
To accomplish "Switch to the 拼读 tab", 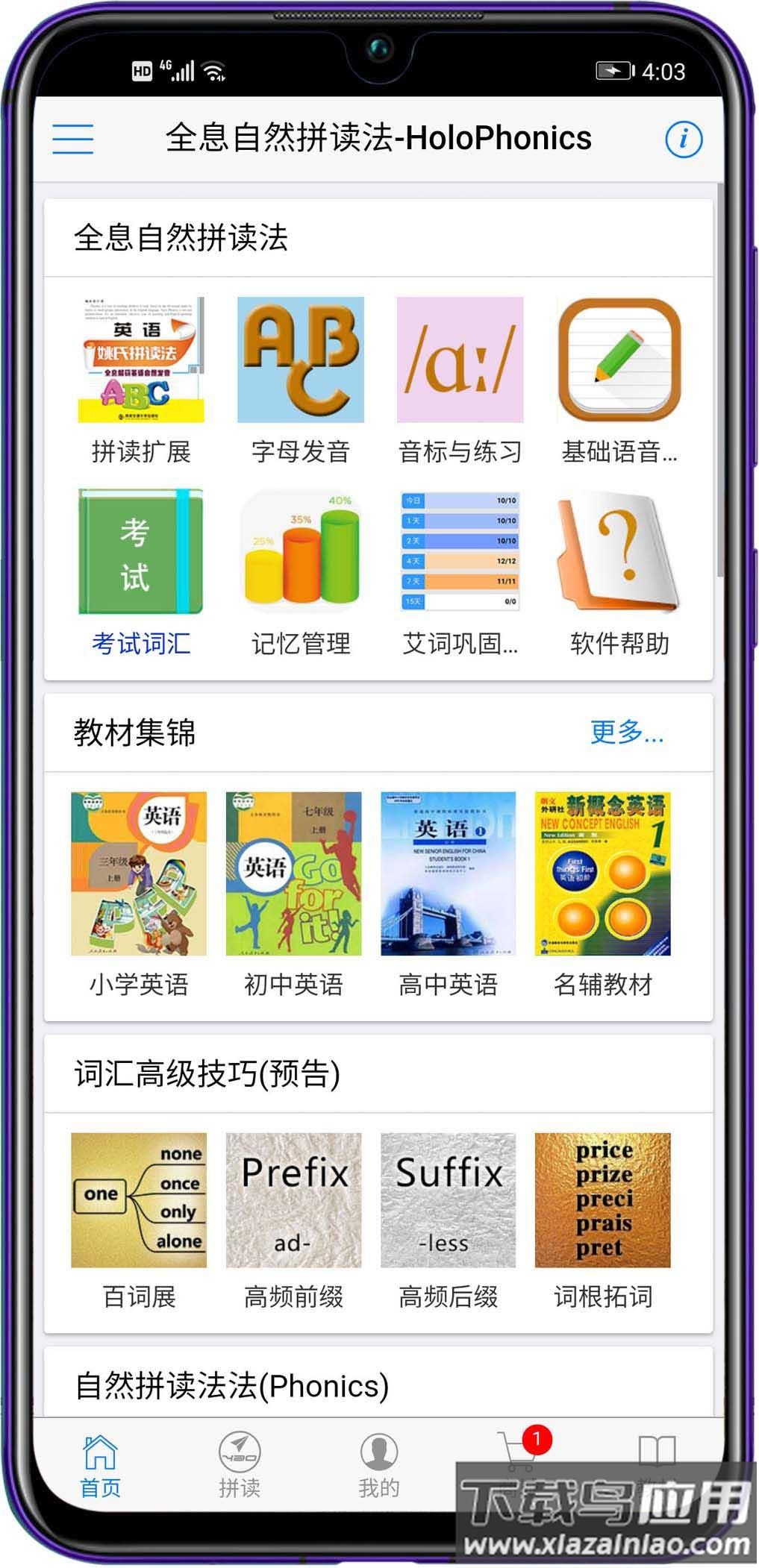I will coord(240,1464).
